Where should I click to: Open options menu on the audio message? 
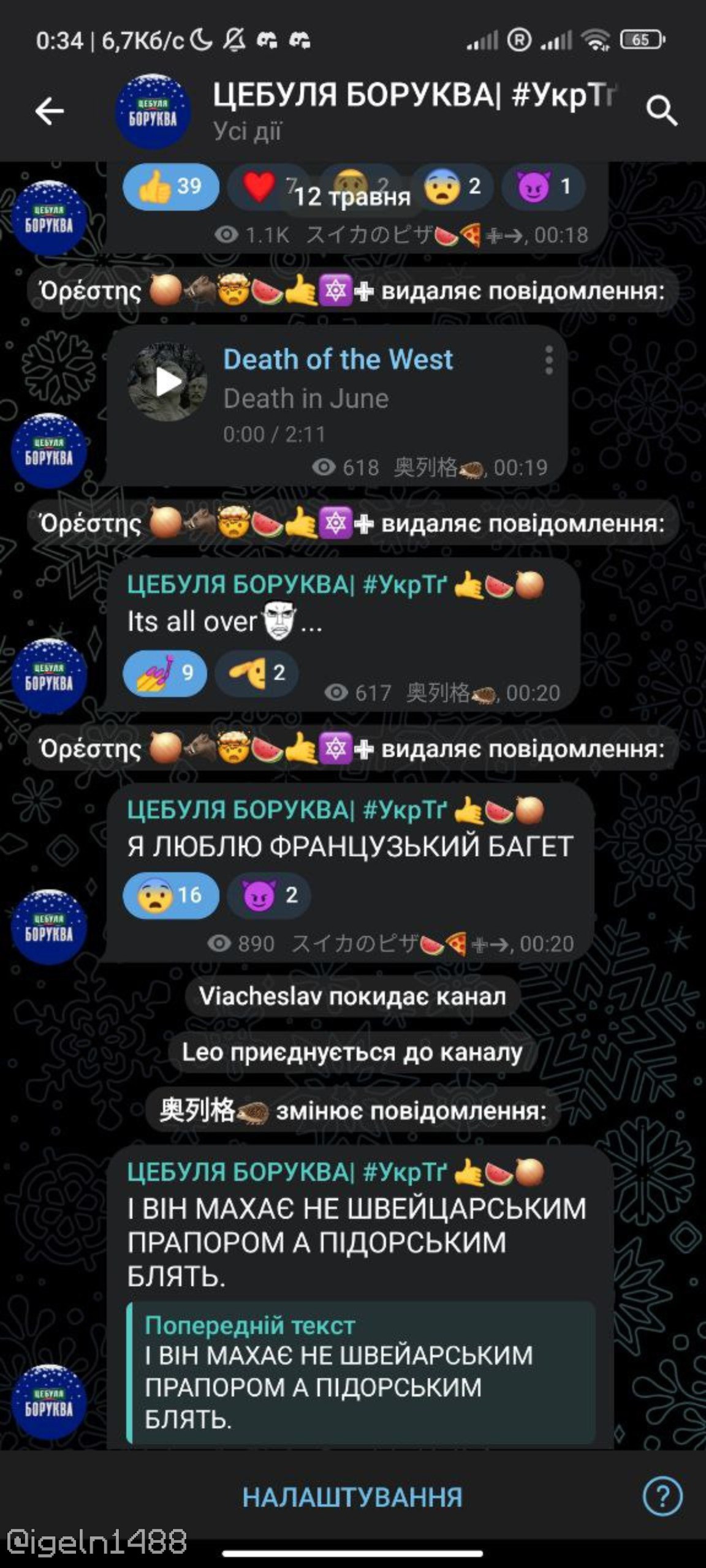click(x=548, y=360)
